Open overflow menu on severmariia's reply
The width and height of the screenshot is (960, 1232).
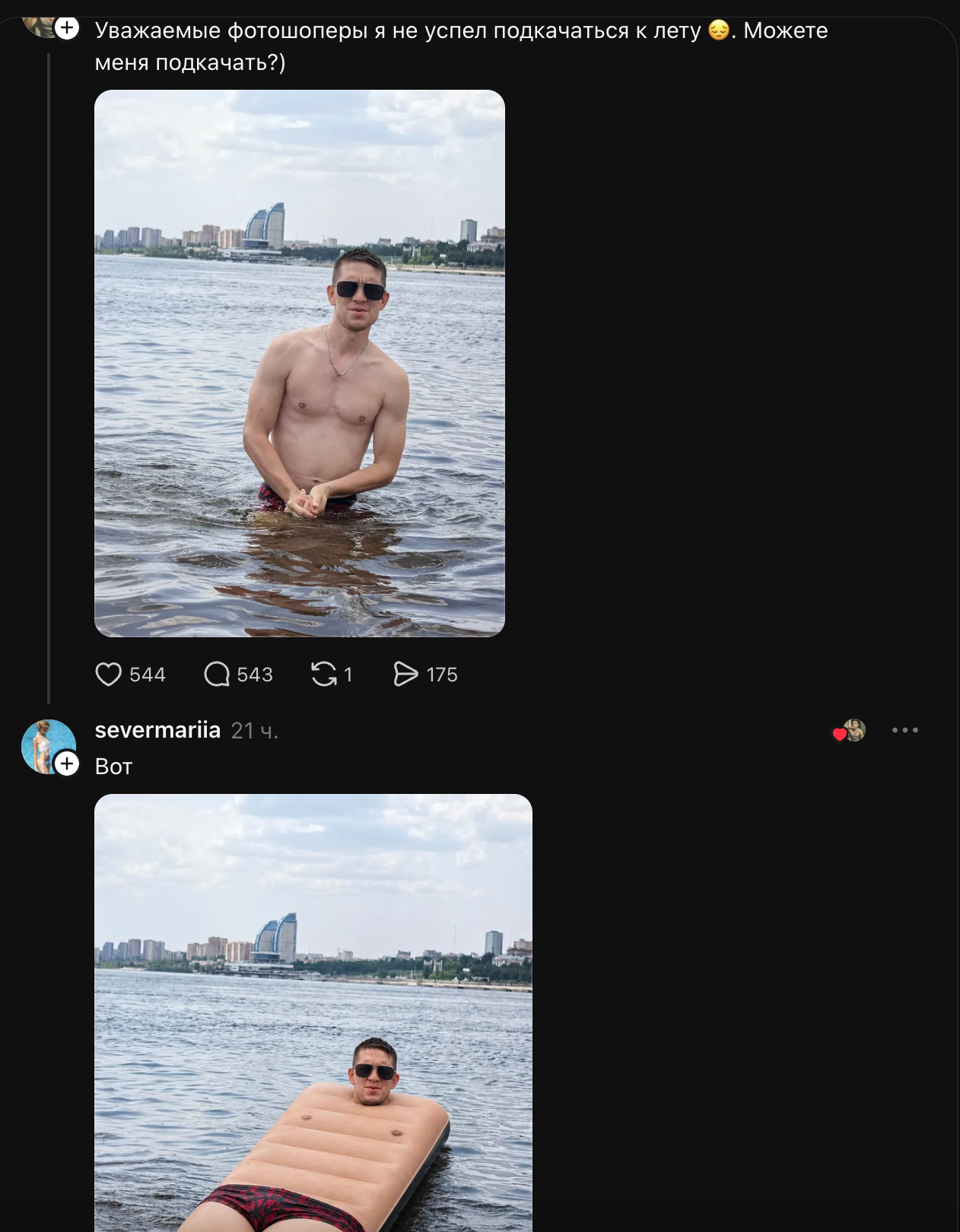[x=905, y=730]
